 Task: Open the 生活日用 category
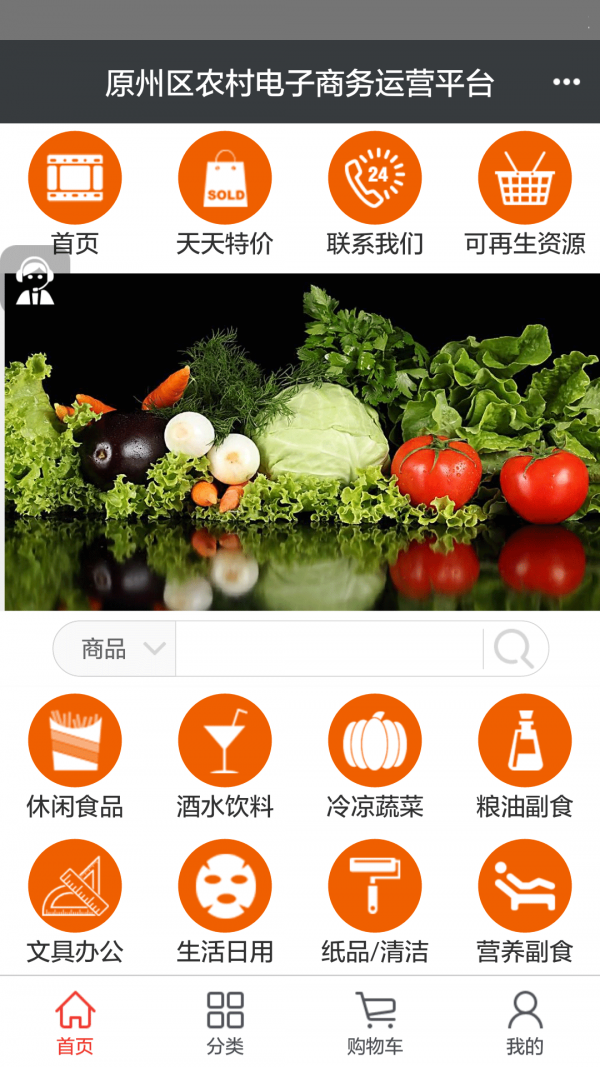coord(224,902)
